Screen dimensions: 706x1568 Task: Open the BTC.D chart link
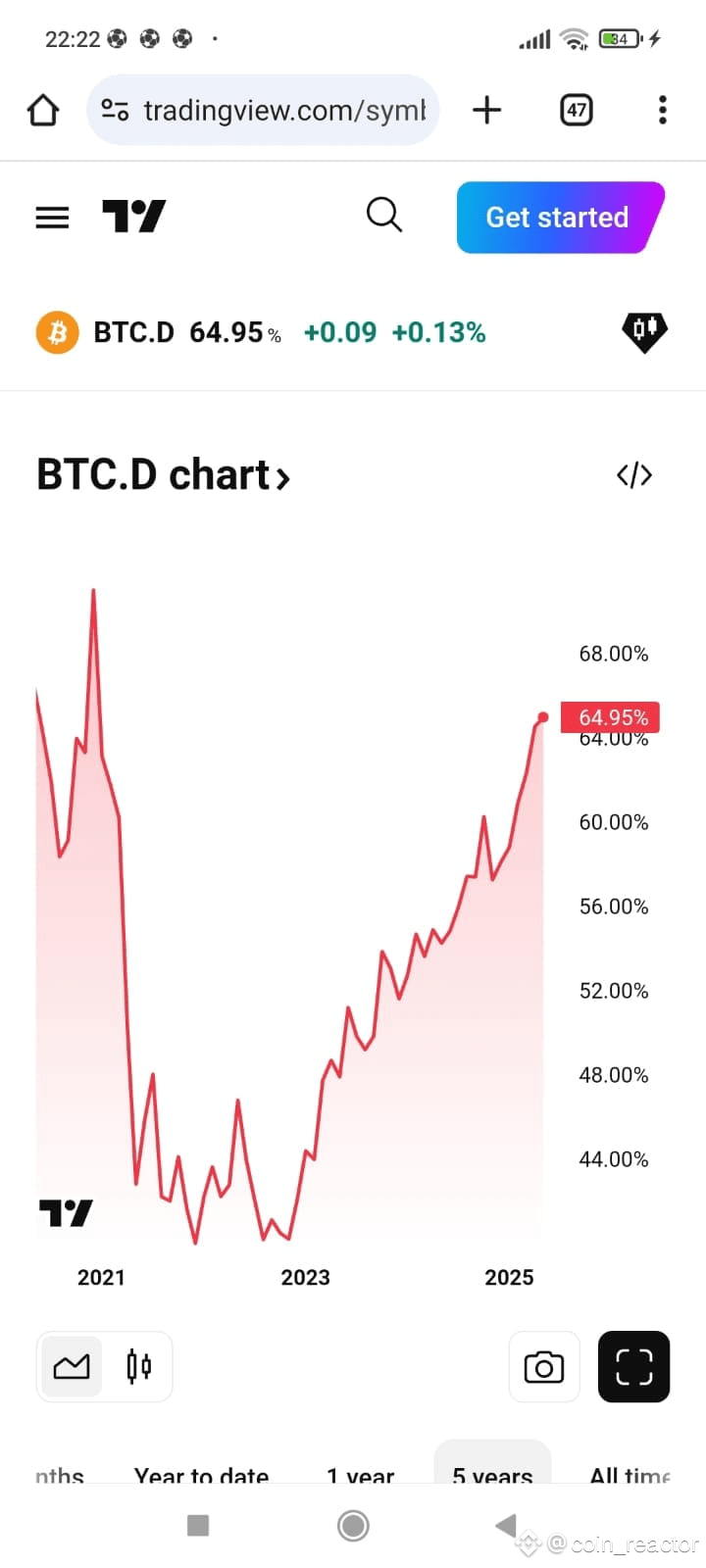(x=163, y=474)
